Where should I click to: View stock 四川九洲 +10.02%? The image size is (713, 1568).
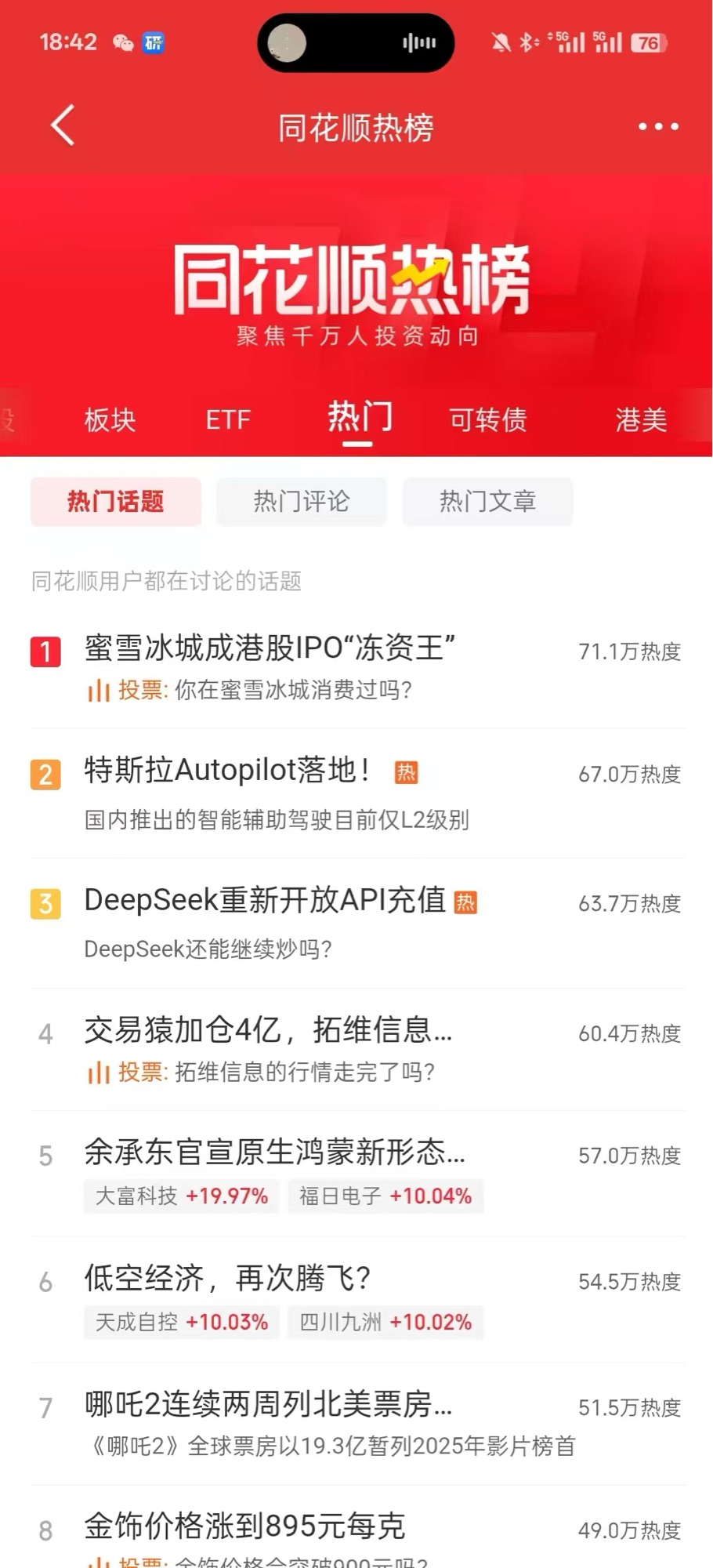point(385,1323)
